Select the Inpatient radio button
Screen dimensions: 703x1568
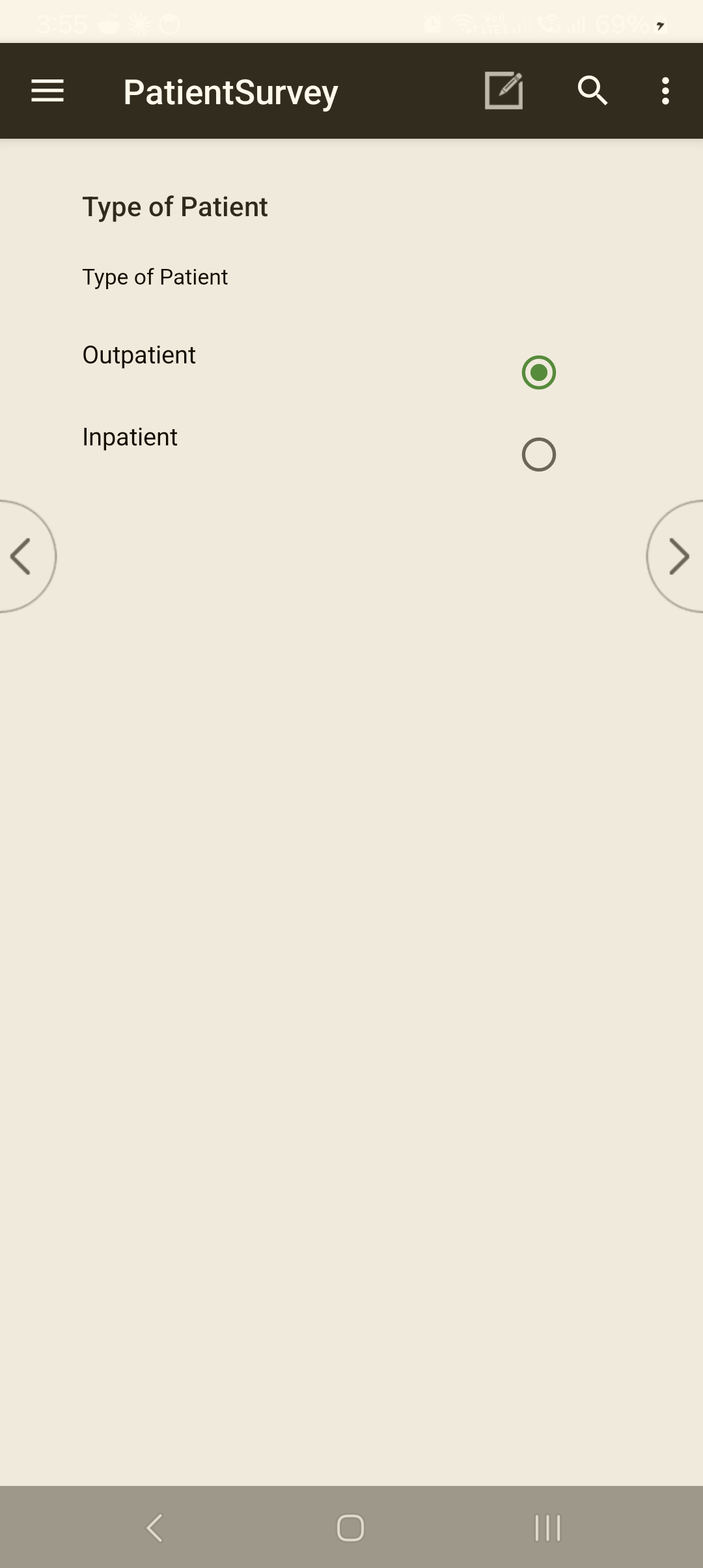pos(539,455)
